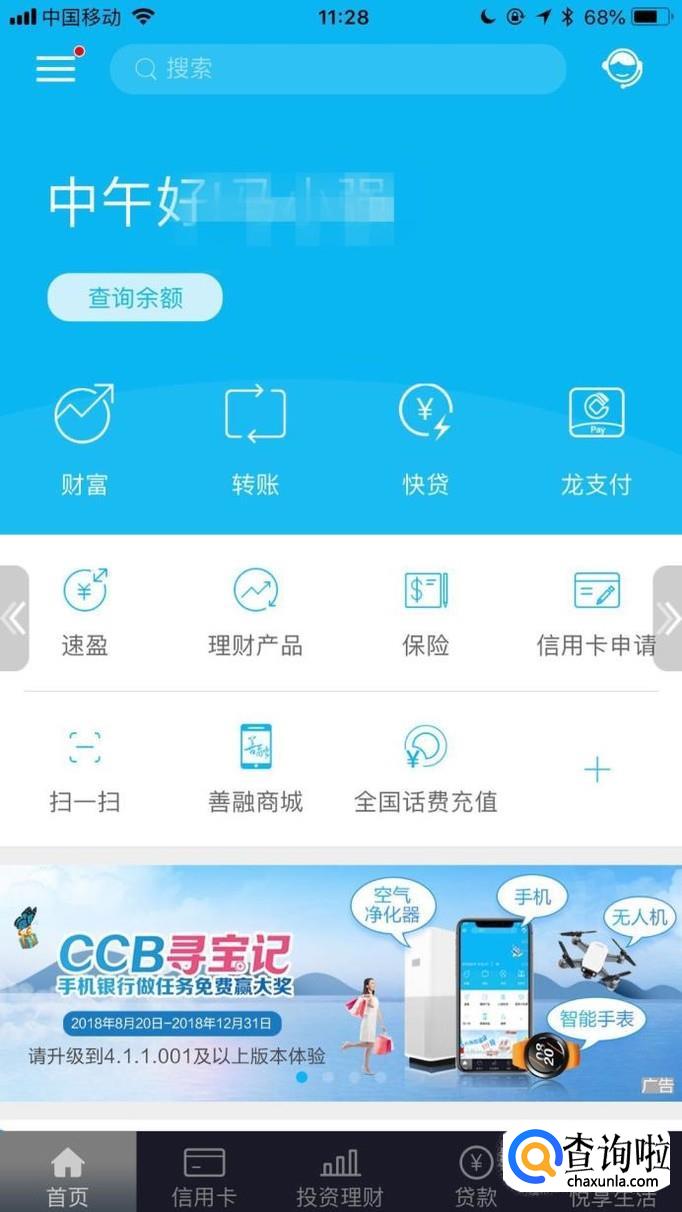Screen dimensions: 682x1212
Task: Open 速盈
Action: click(85, 612)
